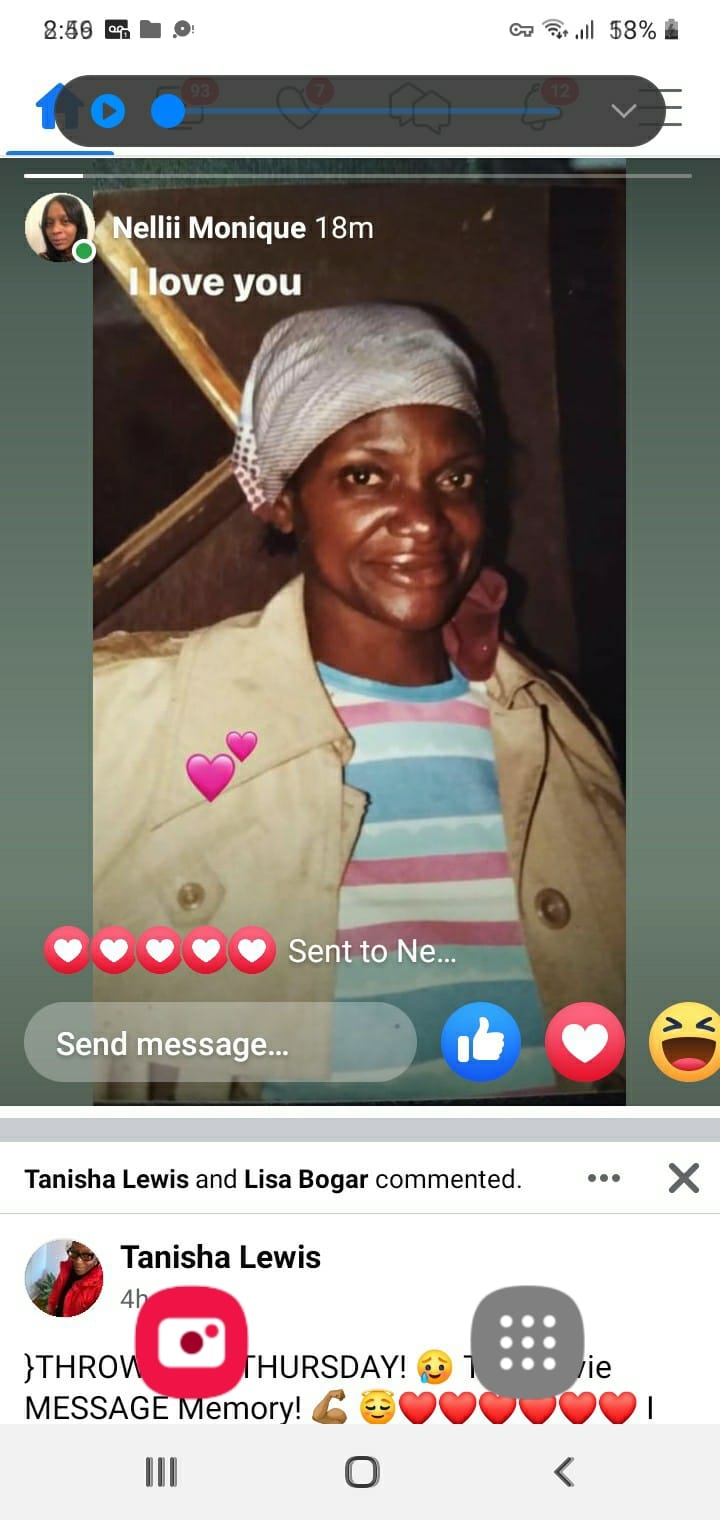Go back with the system back button
Screen dimensions: 720x1520
click(564, 1472)
